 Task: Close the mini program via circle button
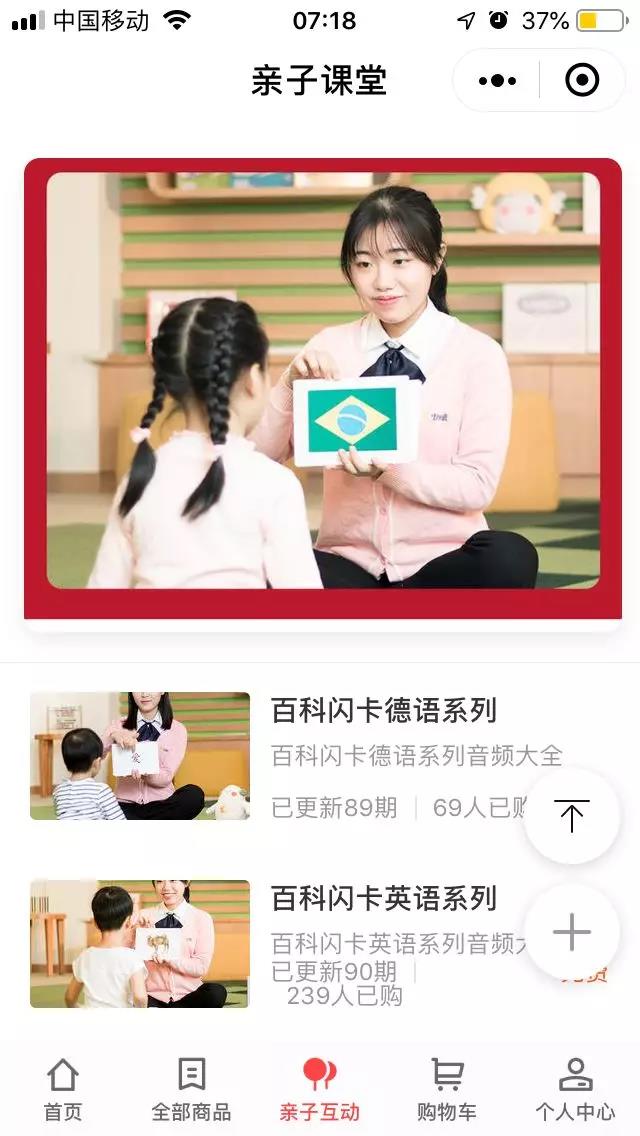(x=582, y=80)
